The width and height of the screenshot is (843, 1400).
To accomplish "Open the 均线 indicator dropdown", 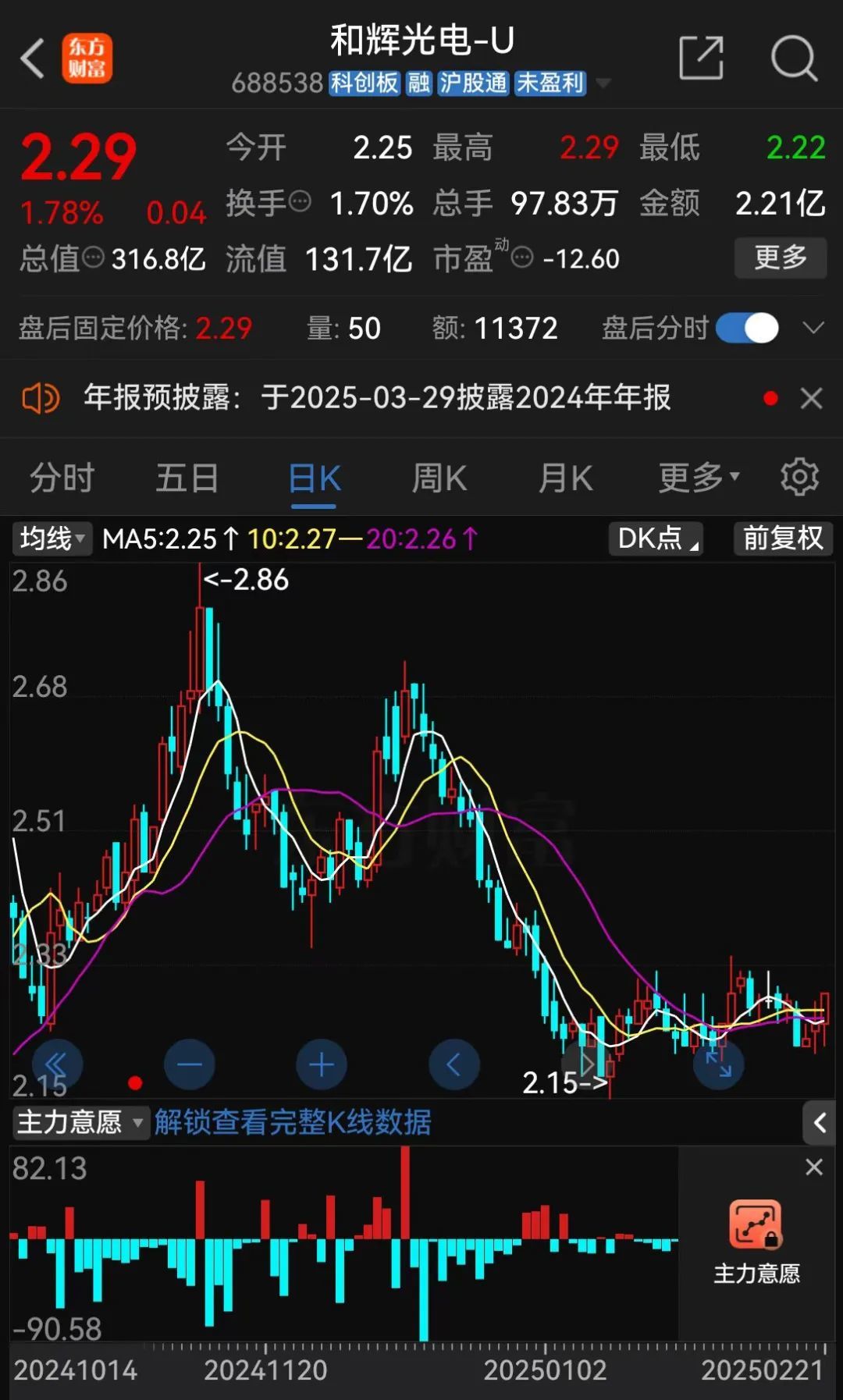I will 52,538.
